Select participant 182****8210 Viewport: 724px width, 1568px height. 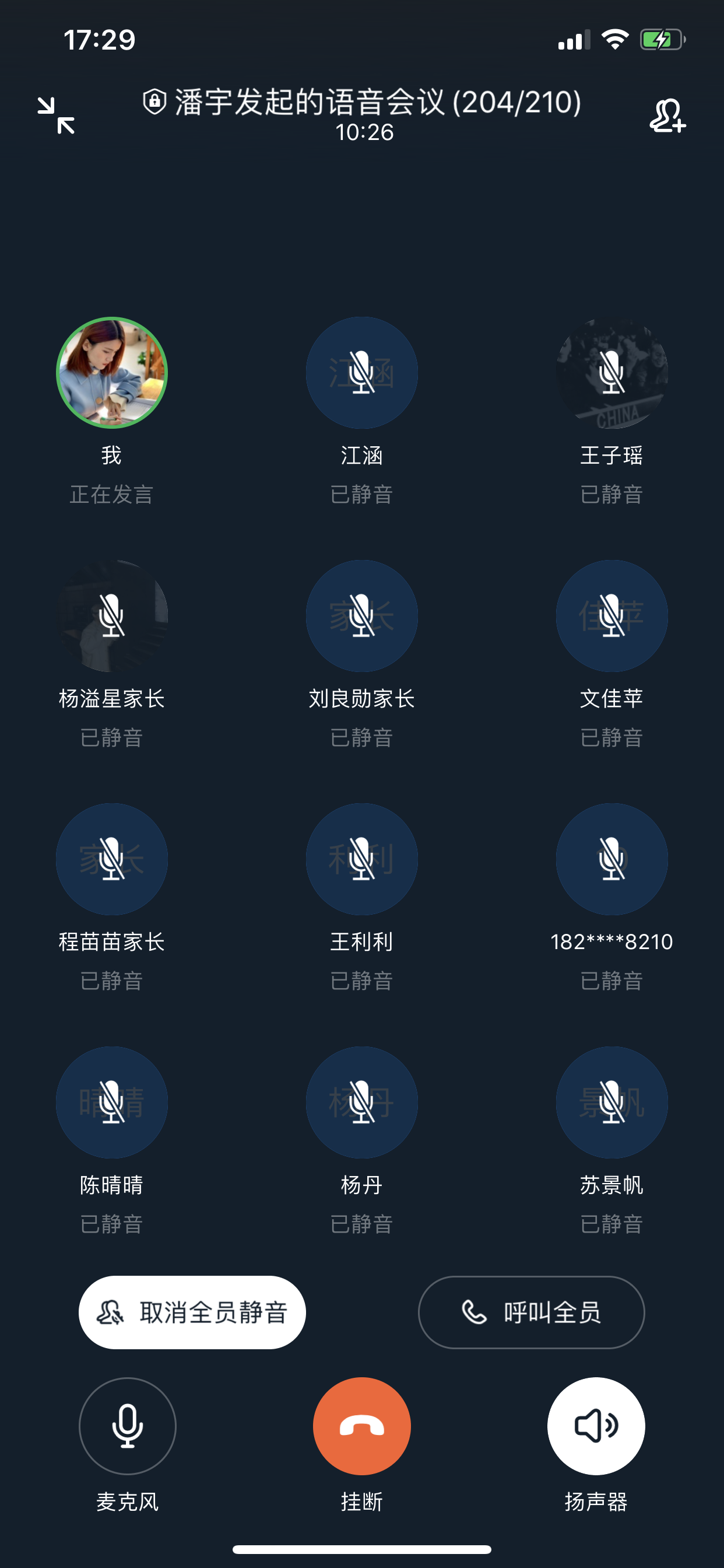click(612, 859)
